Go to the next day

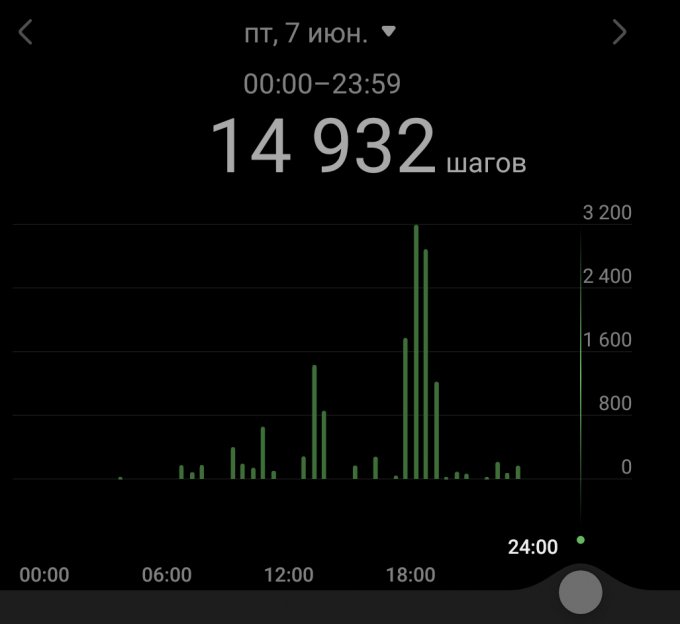point(620,33)
